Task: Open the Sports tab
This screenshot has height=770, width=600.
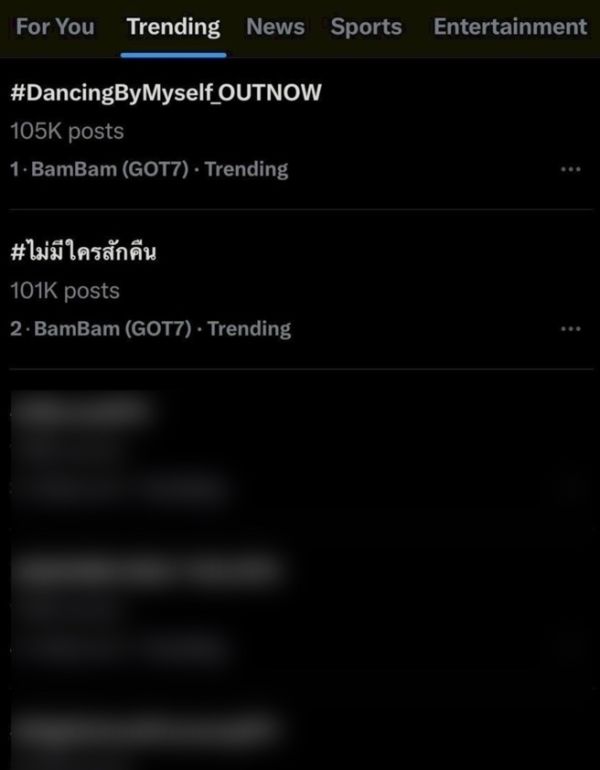Action: coord(366,27)
